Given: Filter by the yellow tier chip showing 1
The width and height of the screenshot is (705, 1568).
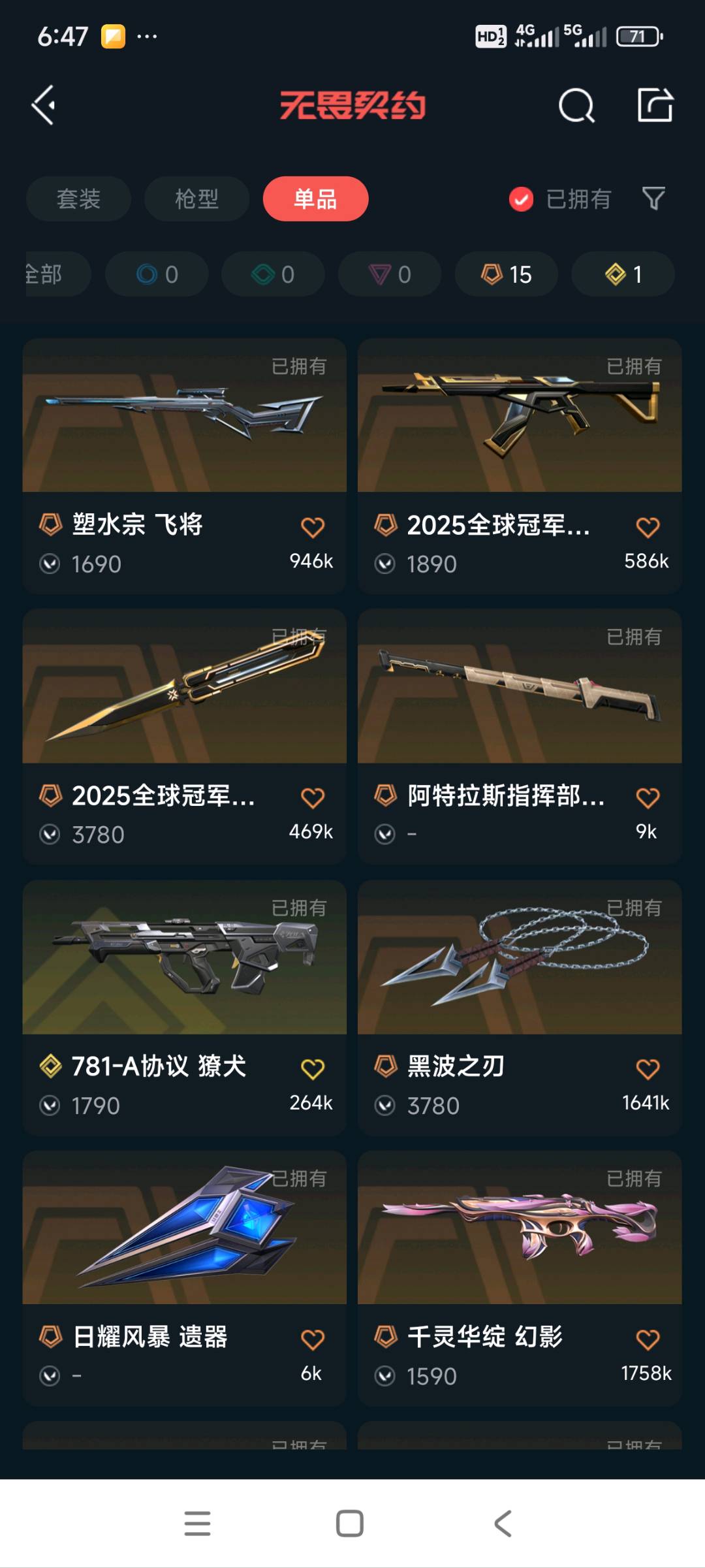Looking at the screenshot, I should 623,274.
